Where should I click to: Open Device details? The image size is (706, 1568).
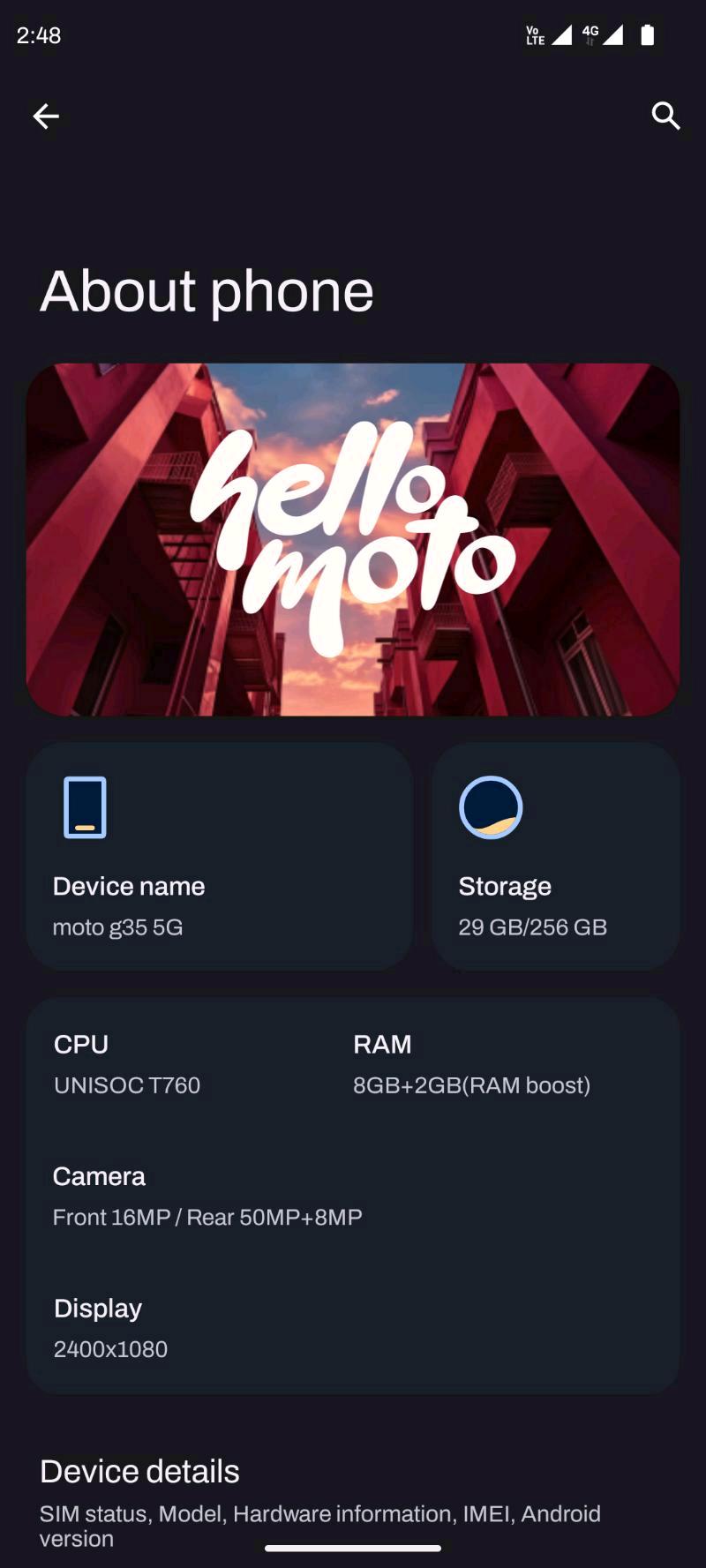321,1502
